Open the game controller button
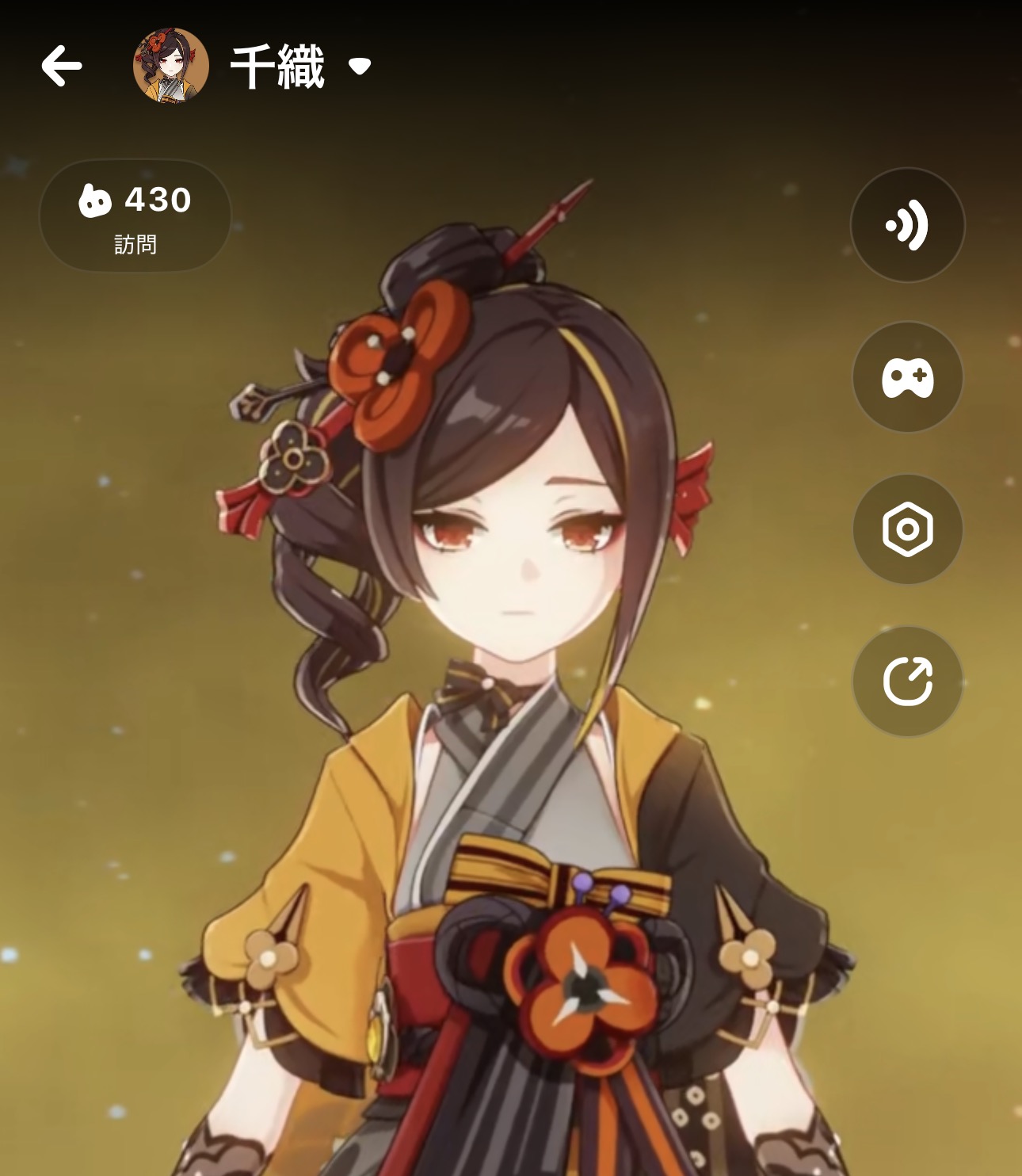This screenshot has height=1176, width=1022. [x=907, y=377]
